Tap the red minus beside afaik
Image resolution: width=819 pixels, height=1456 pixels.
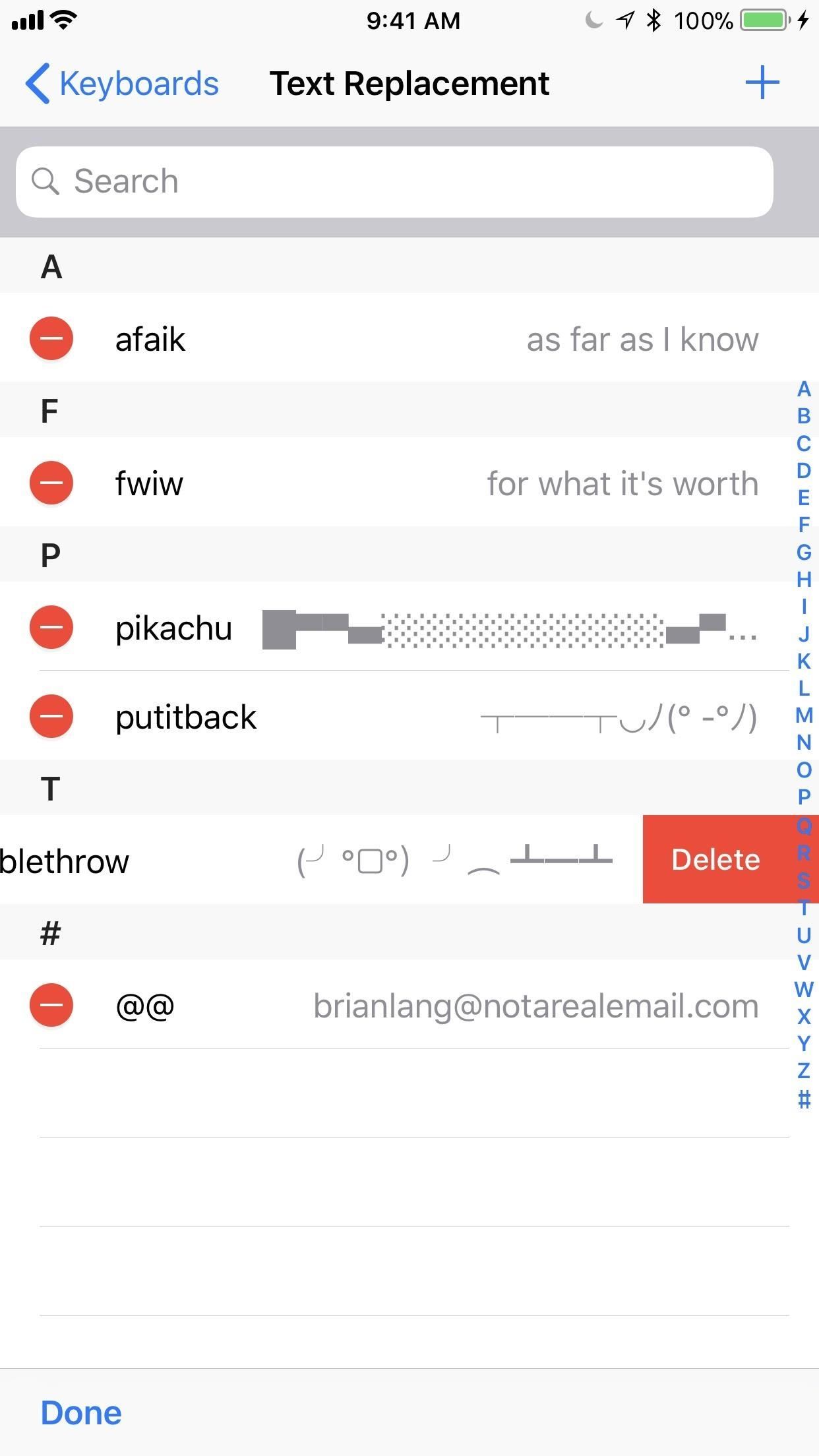pyautogui.click(x=51, y=339)
